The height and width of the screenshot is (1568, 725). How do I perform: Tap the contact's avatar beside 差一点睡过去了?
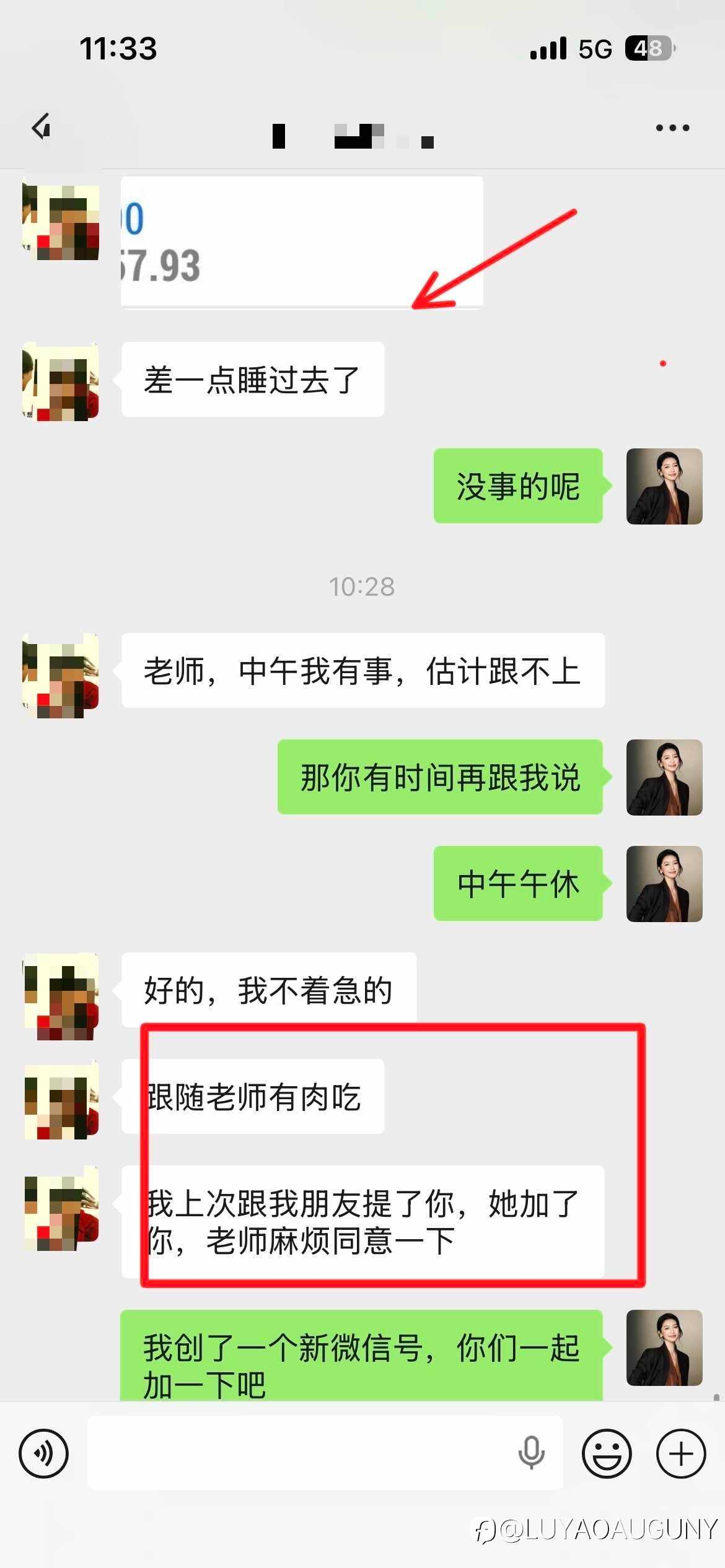pyautogui.click(x=60, y=381)
